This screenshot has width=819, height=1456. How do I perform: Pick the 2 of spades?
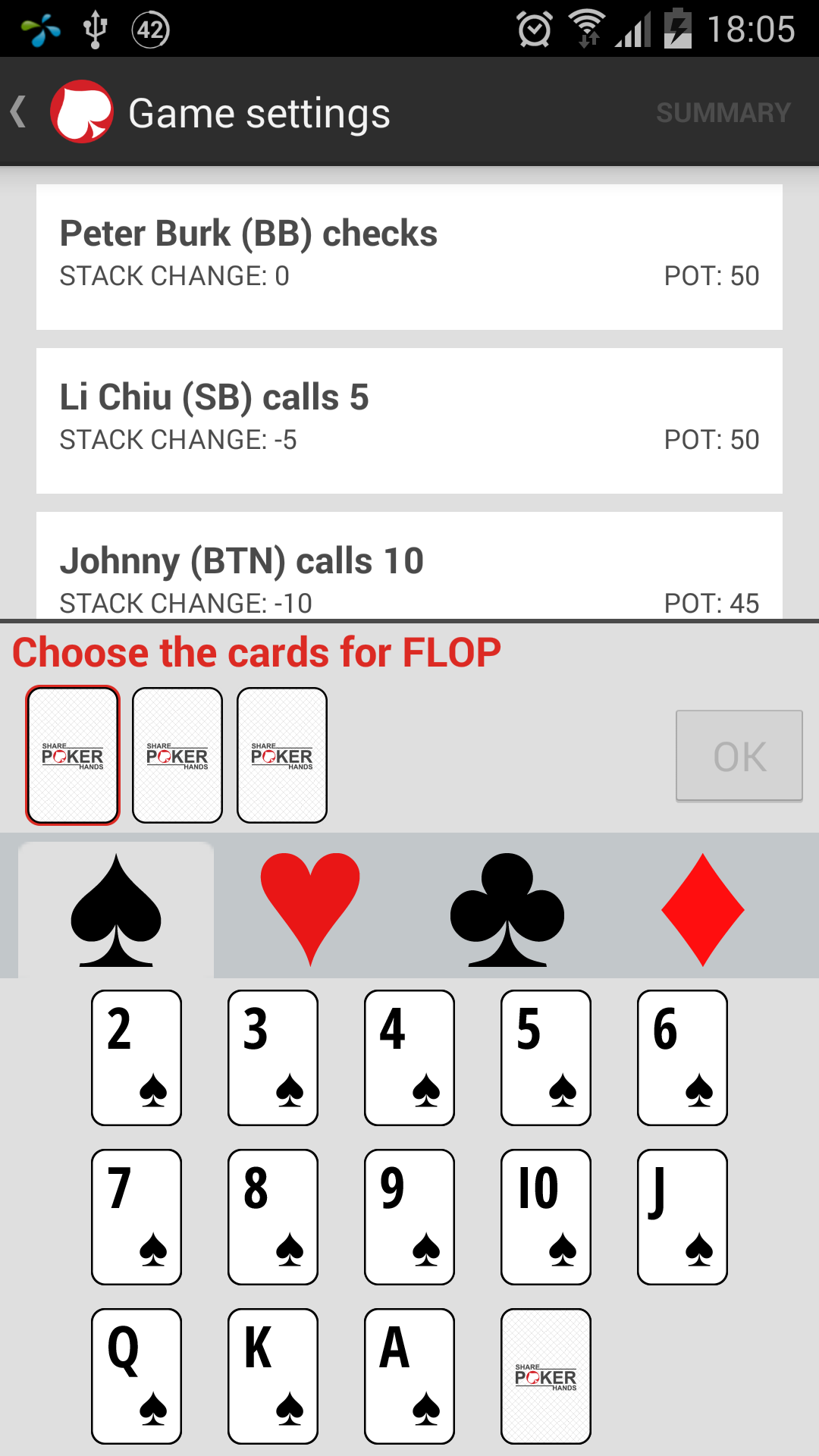pos(136,1058)
